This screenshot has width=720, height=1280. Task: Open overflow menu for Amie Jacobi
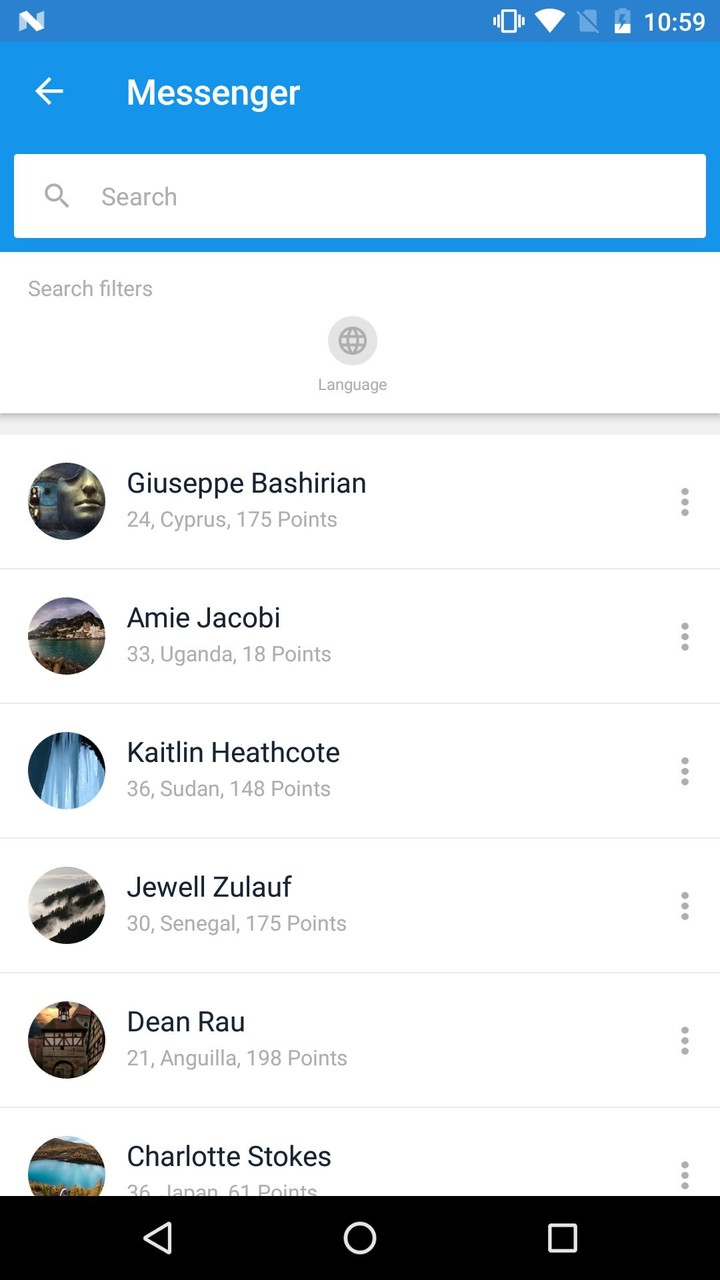(684, 636)
